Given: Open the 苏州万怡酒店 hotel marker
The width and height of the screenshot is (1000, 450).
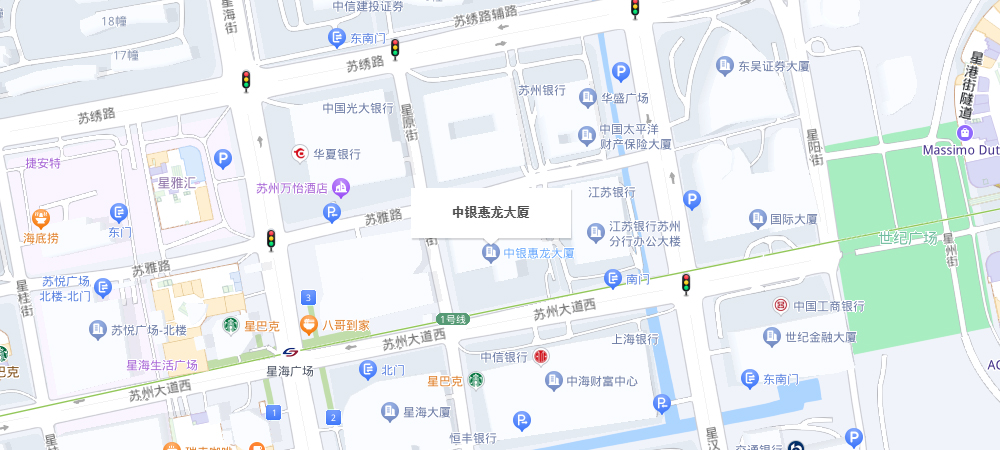Looking at the screenshot, I should pyautogui.click(x=341, y=187).
